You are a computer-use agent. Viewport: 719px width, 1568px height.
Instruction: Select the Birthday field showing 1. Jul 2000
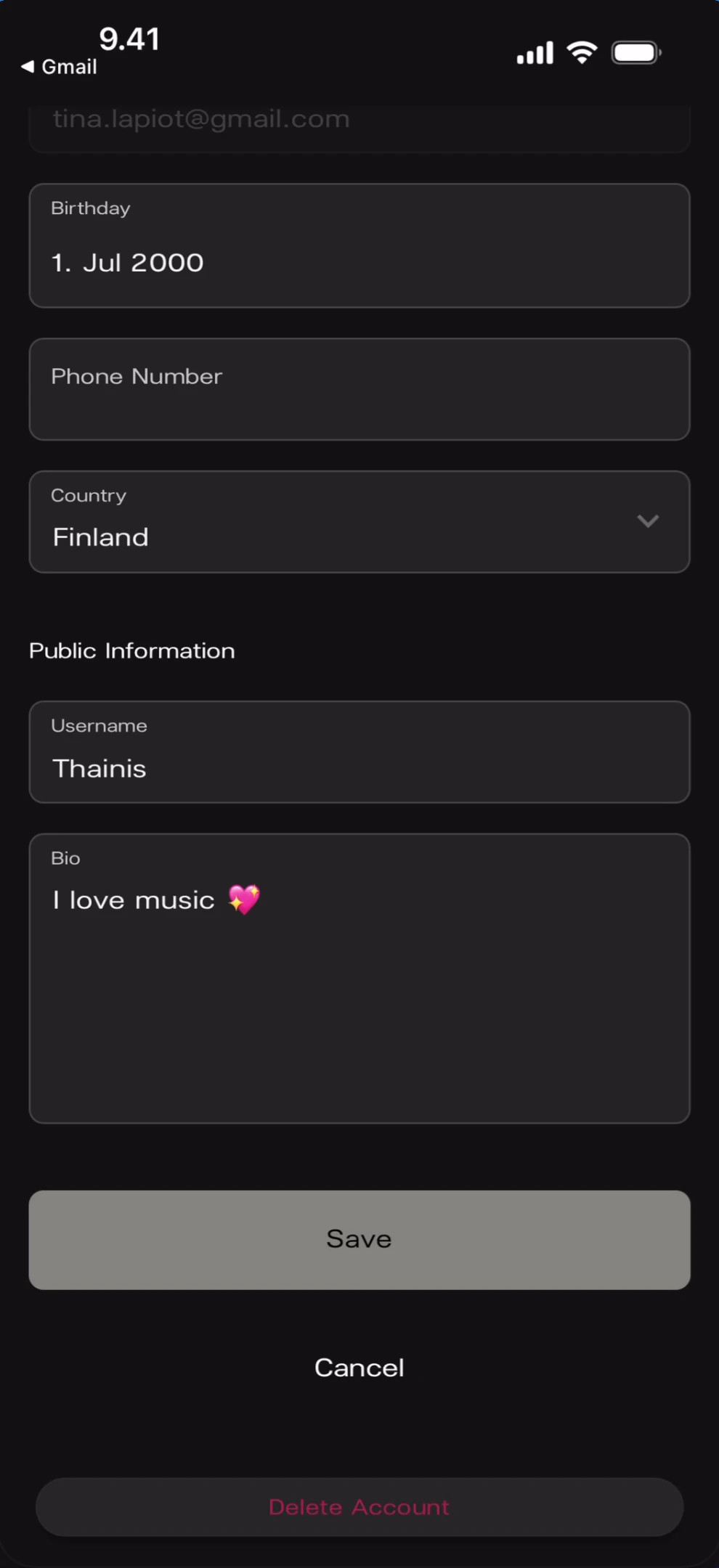click(x=359, y=247)
